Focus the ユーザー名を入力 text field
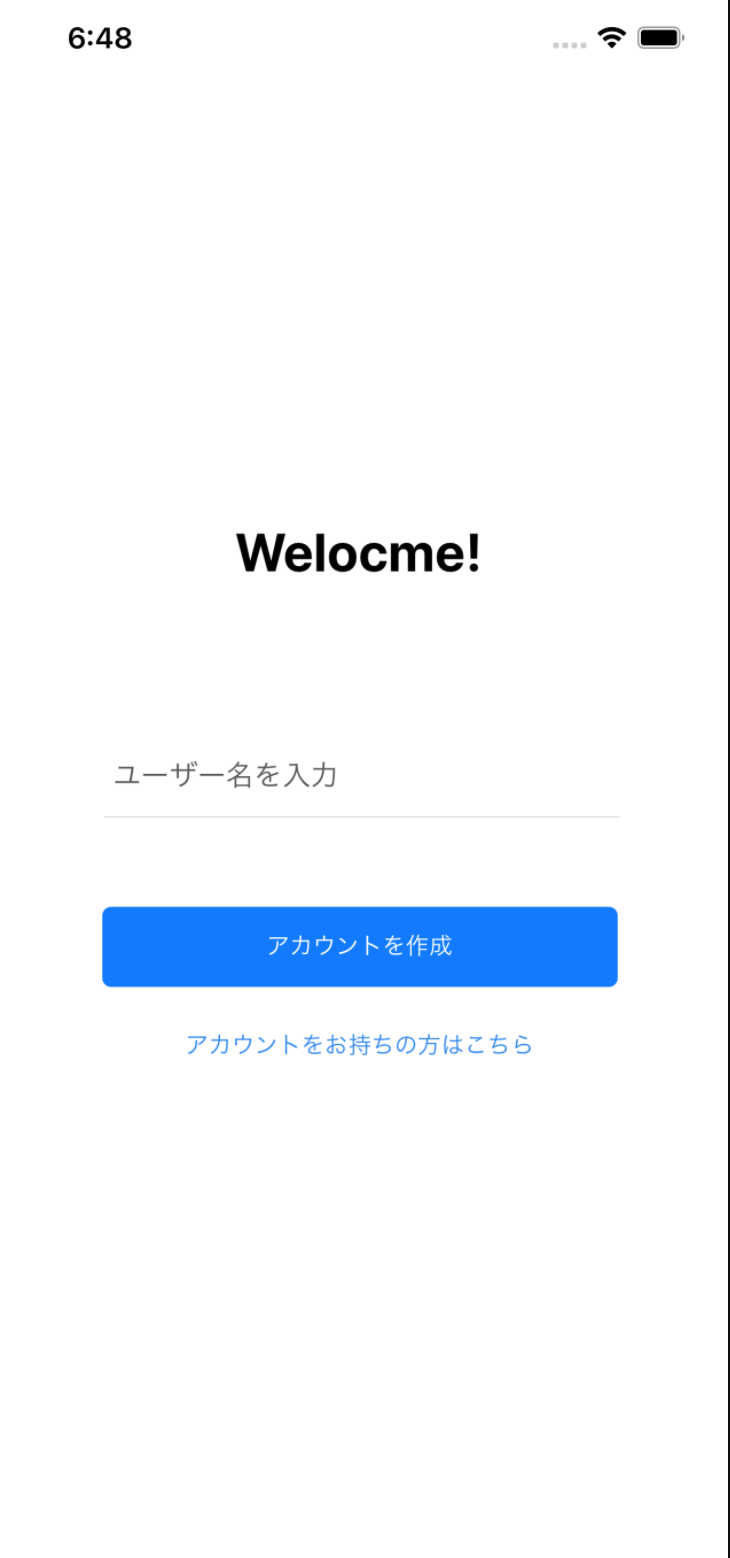This screenshot has height=1558, width=730. (x=360, y=775)
